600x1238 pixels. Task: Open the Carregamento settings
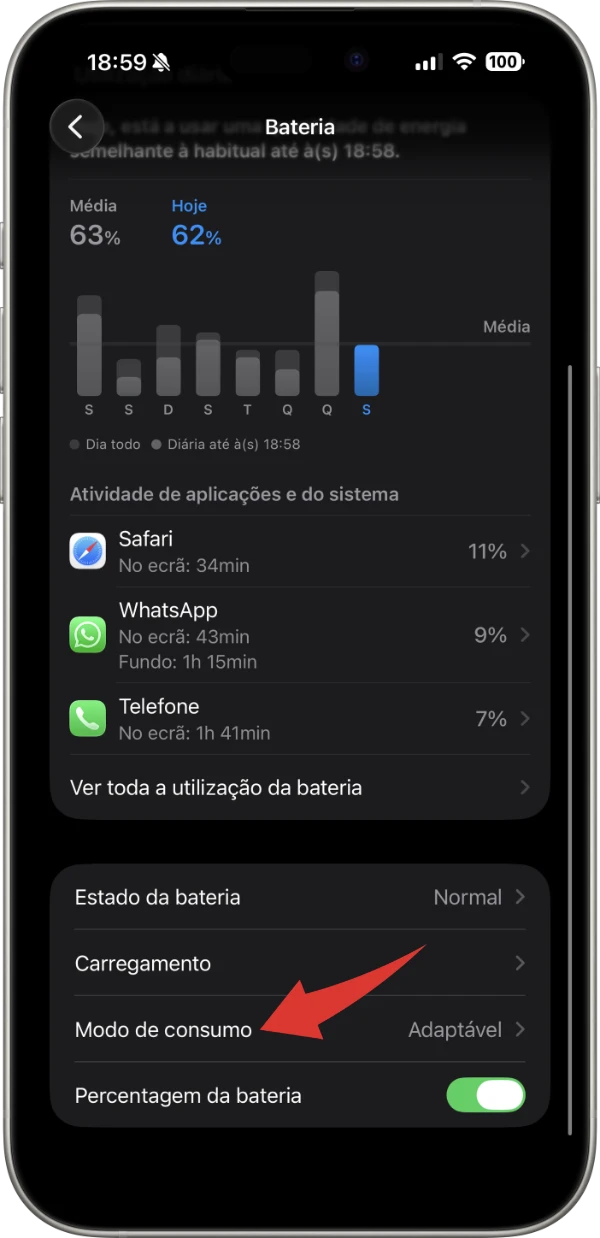click(299, 964)
